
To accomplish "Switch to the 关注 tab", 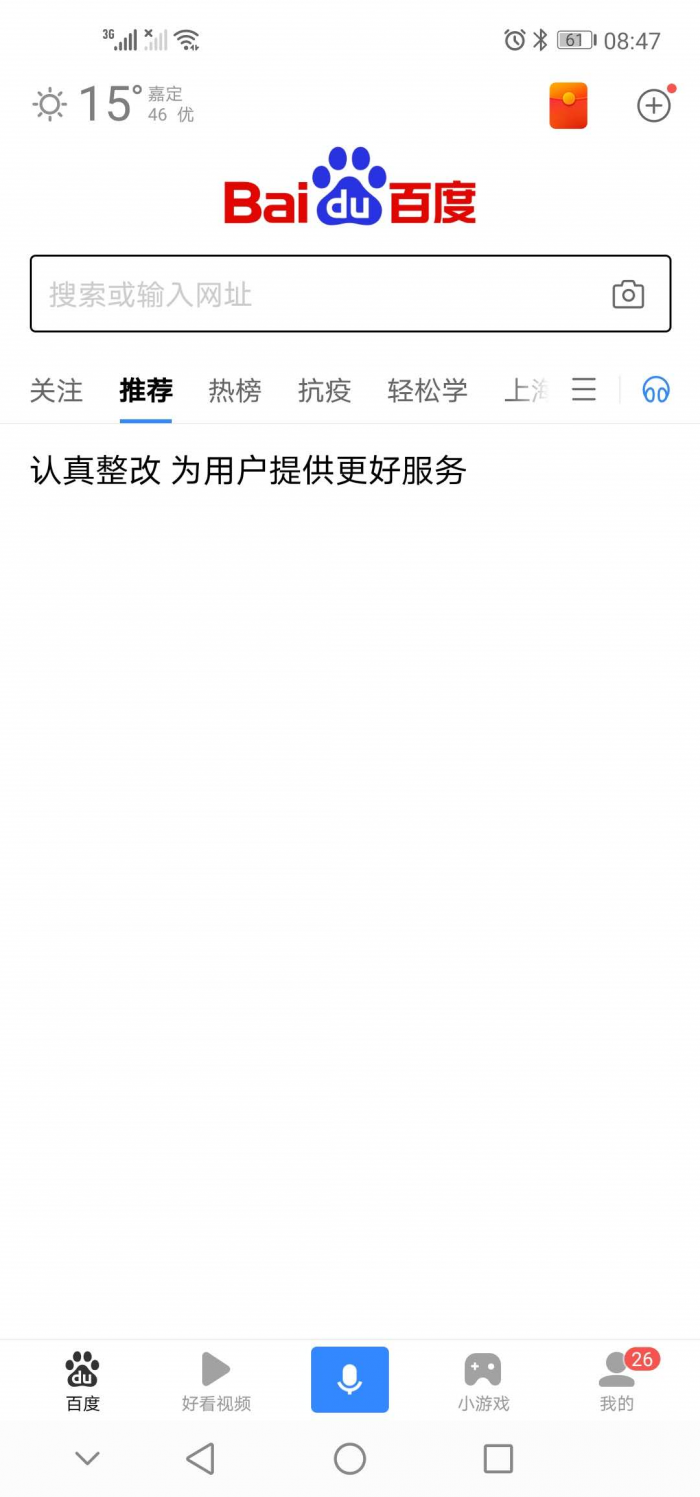I will (x=56, y=390).
